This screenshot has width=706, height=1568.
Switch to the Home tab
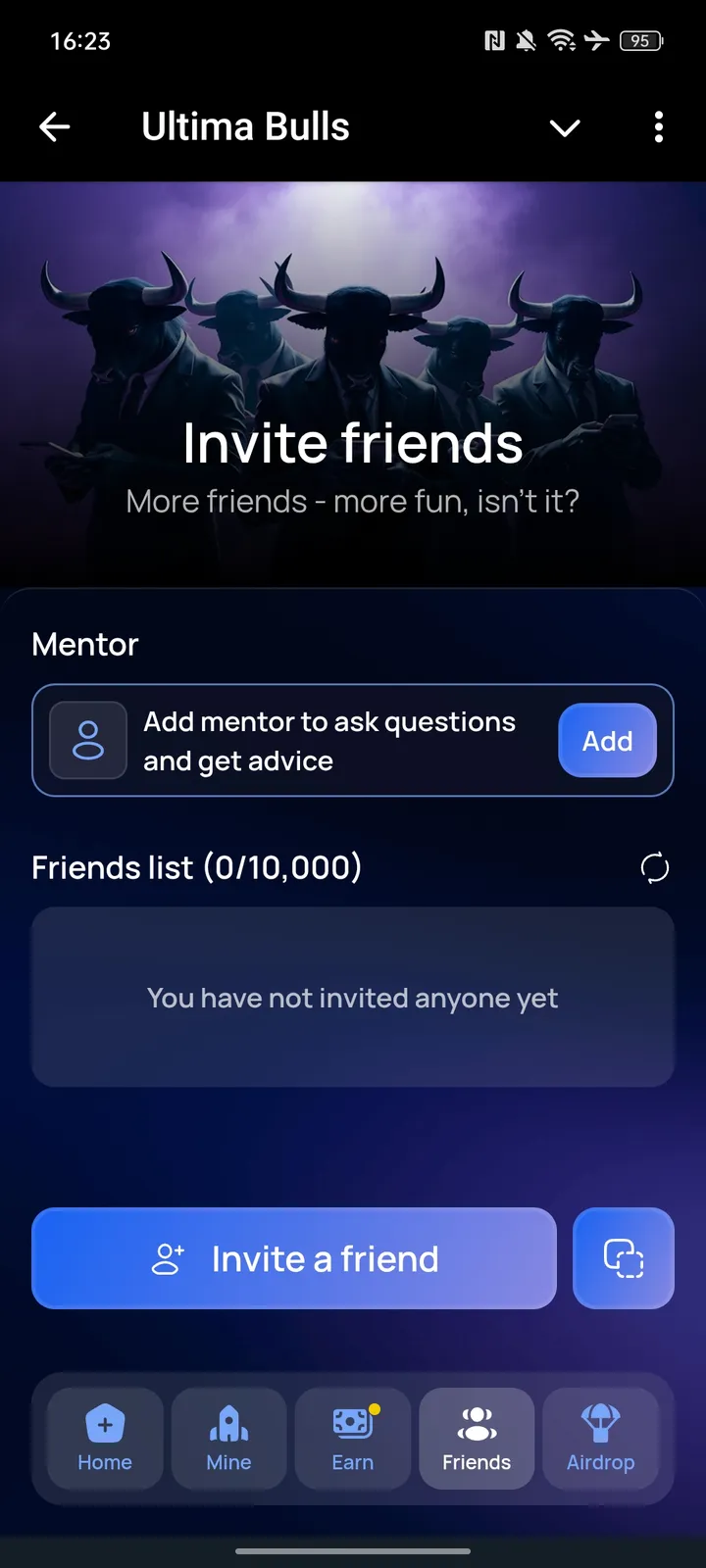point(105,1438)
